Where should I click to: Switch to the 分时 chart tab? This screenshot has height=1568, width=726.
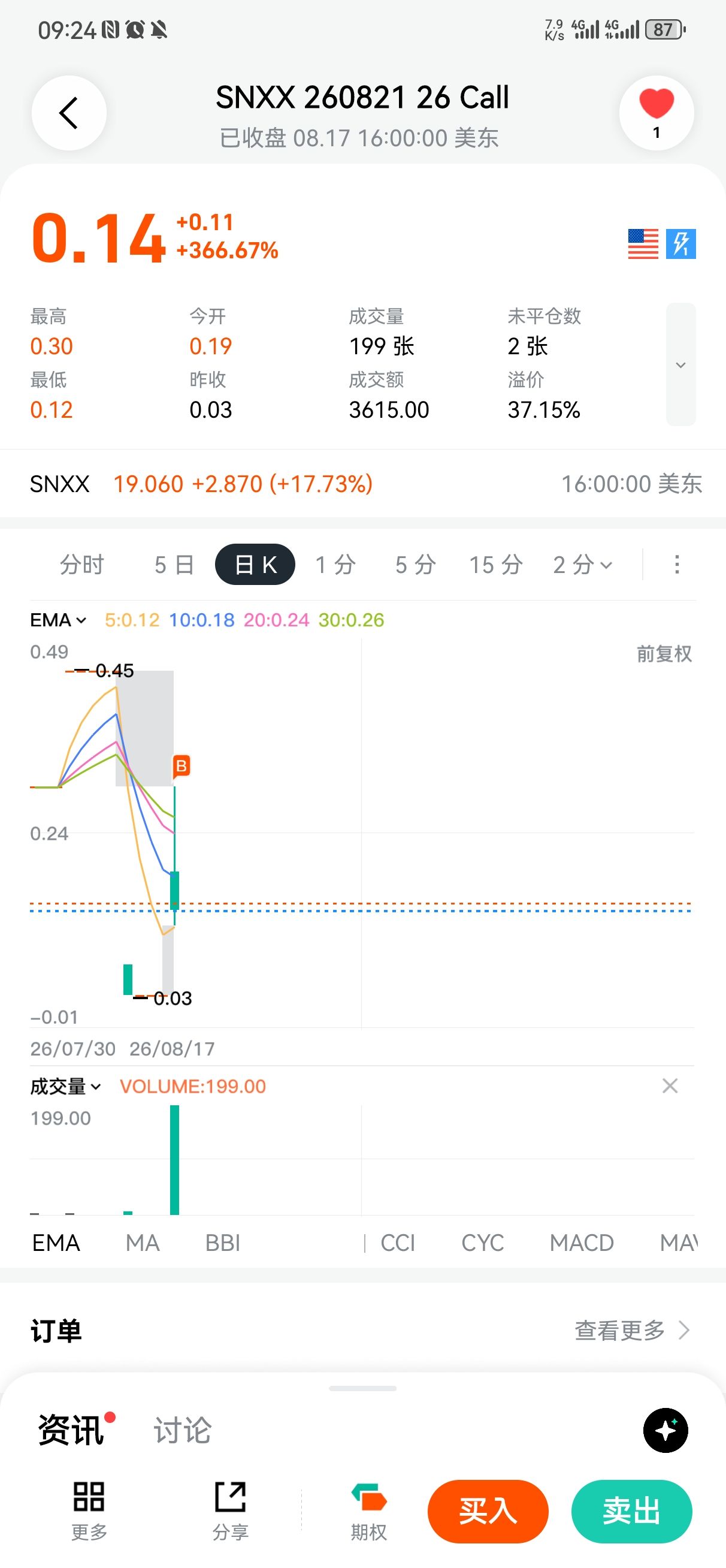(x=81, y=564)
